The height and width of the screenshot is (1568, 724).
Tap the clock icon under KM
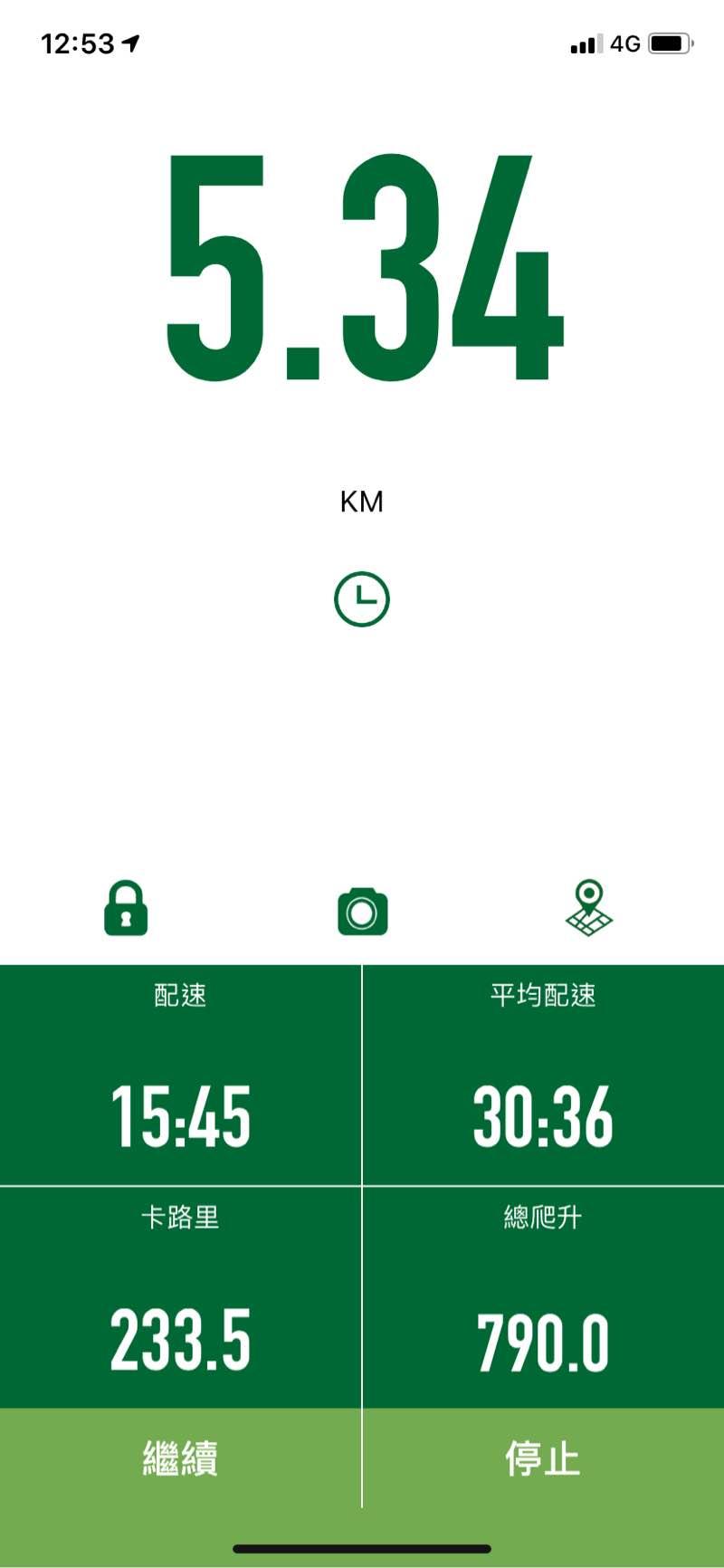pyautogui.click(x=362, y=599)
